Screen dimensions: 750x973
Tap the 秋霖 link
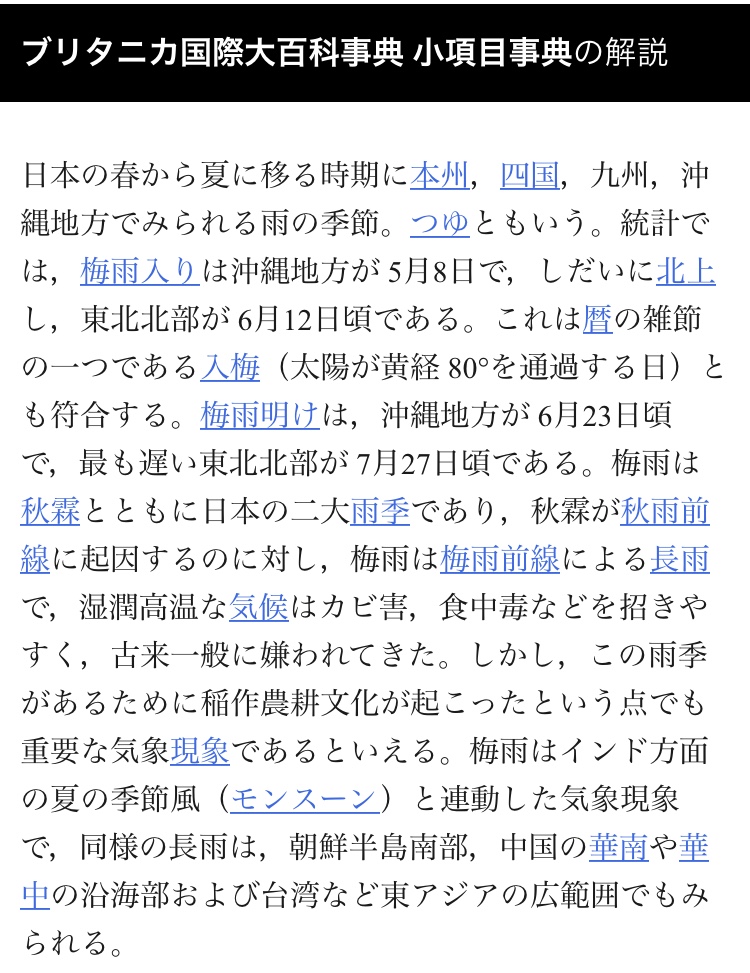tap(50, 511)
